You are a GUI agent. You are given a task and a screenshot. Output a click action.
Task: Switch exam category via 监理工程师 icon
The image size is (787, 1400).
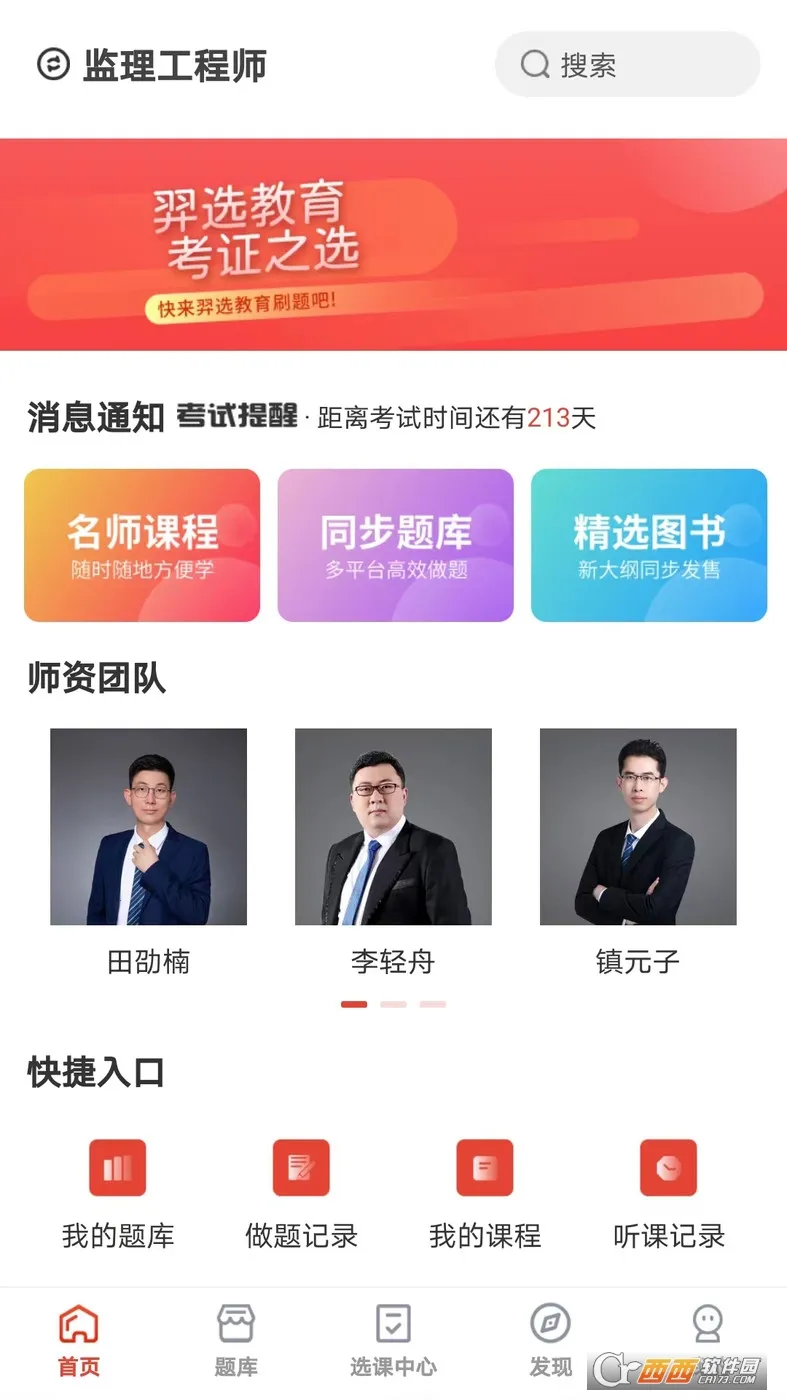(x=53, y=65)
